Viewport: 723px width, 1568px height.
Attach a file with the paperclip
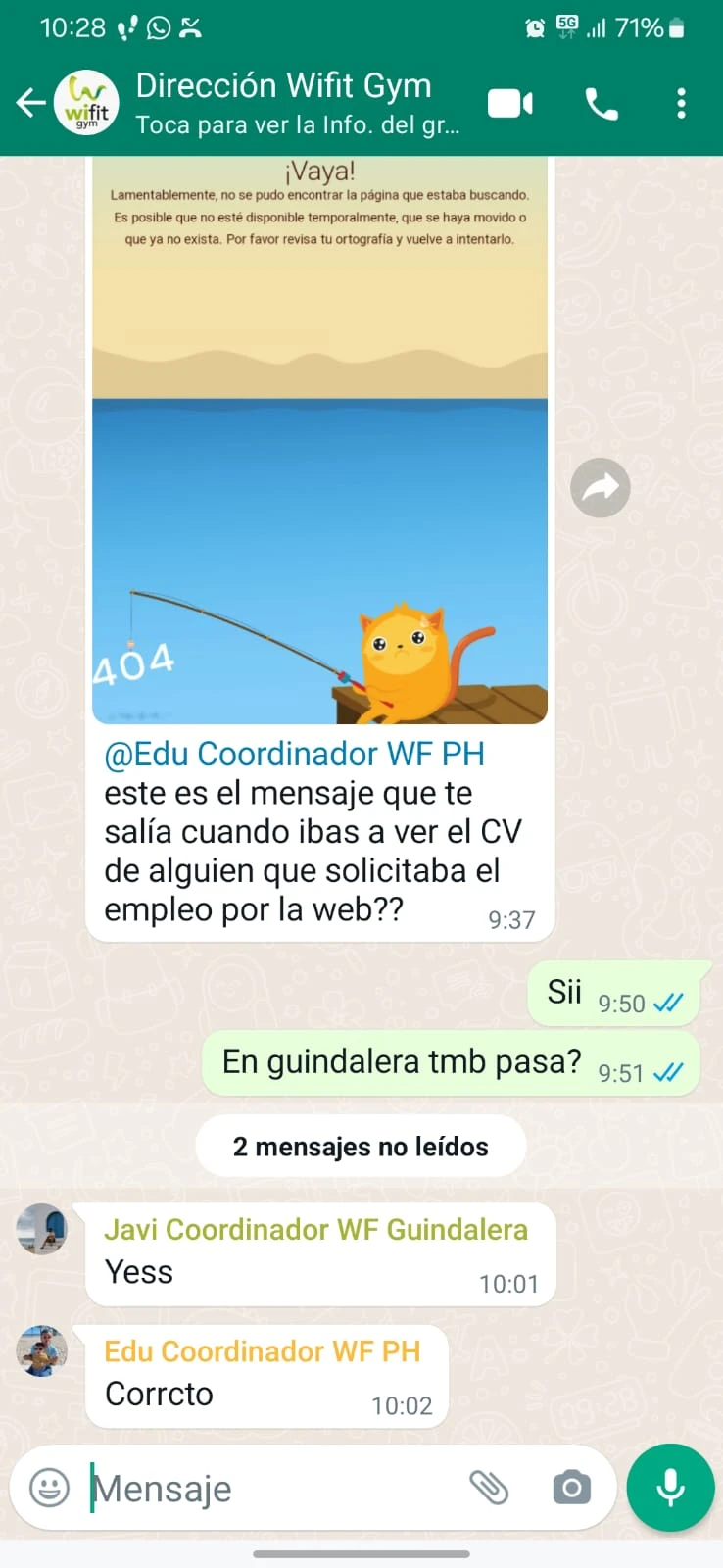pyautogui.click(x=489, y=1488)
